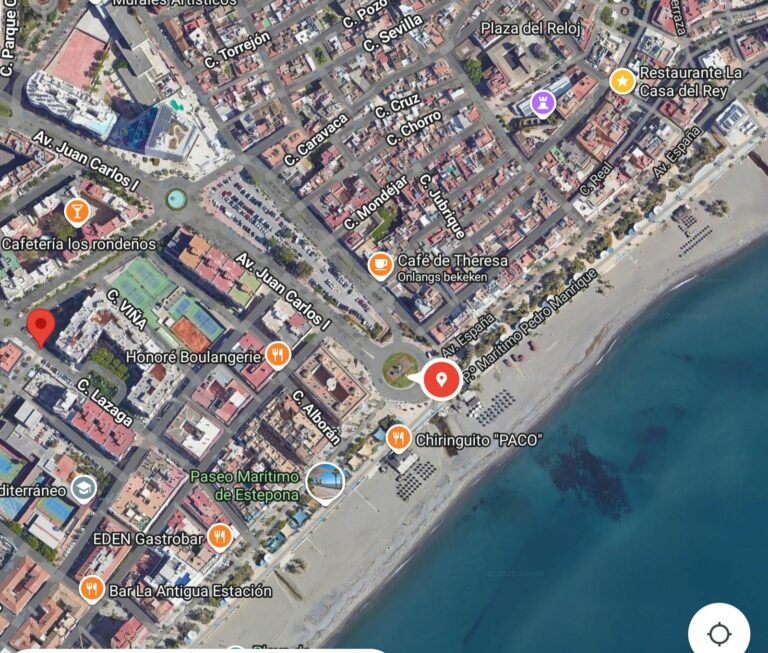Tap red pin near Av. España roundabout
The image size is (768, 653).
tap(441, 380)
